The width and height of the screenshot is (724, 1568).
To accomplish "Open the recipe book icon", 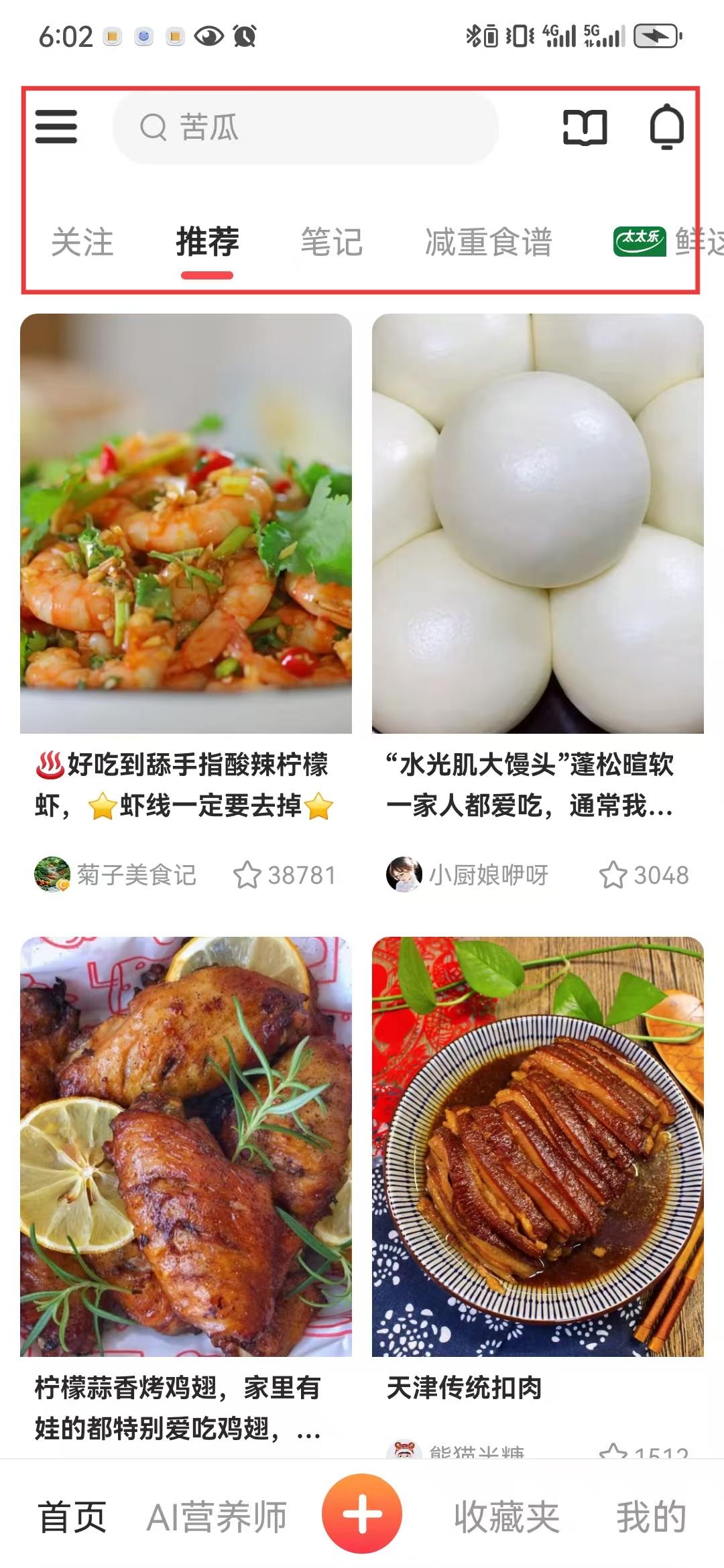I will coord(585,127).
